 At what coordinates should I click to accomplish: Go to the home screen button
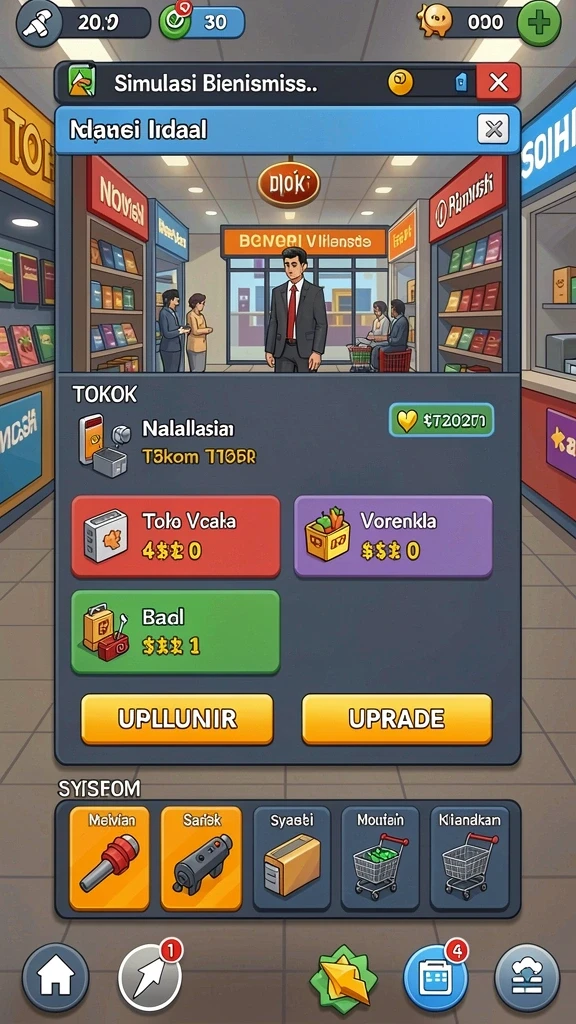pos(56,978)
